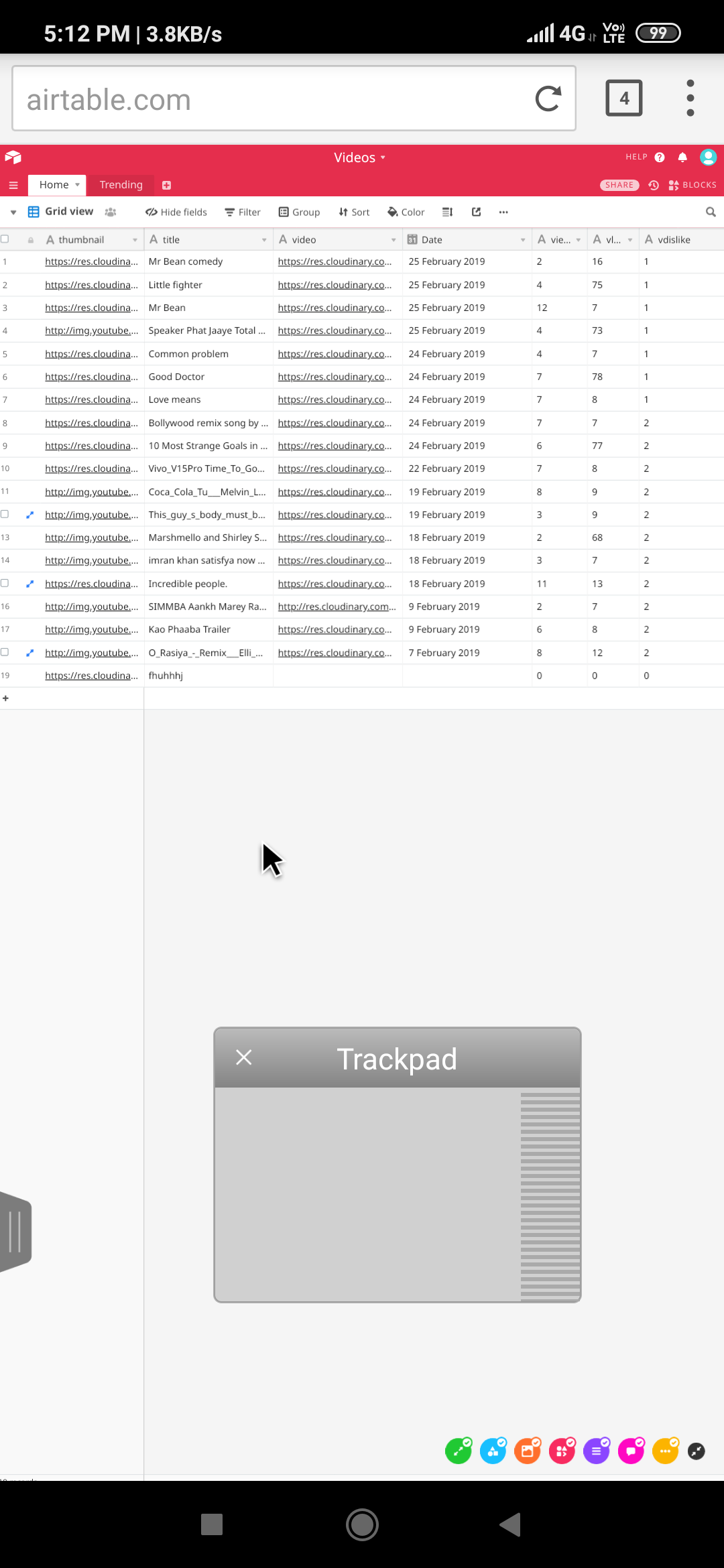
Task: Open the Videos base title dropdown
Action: 360,157
